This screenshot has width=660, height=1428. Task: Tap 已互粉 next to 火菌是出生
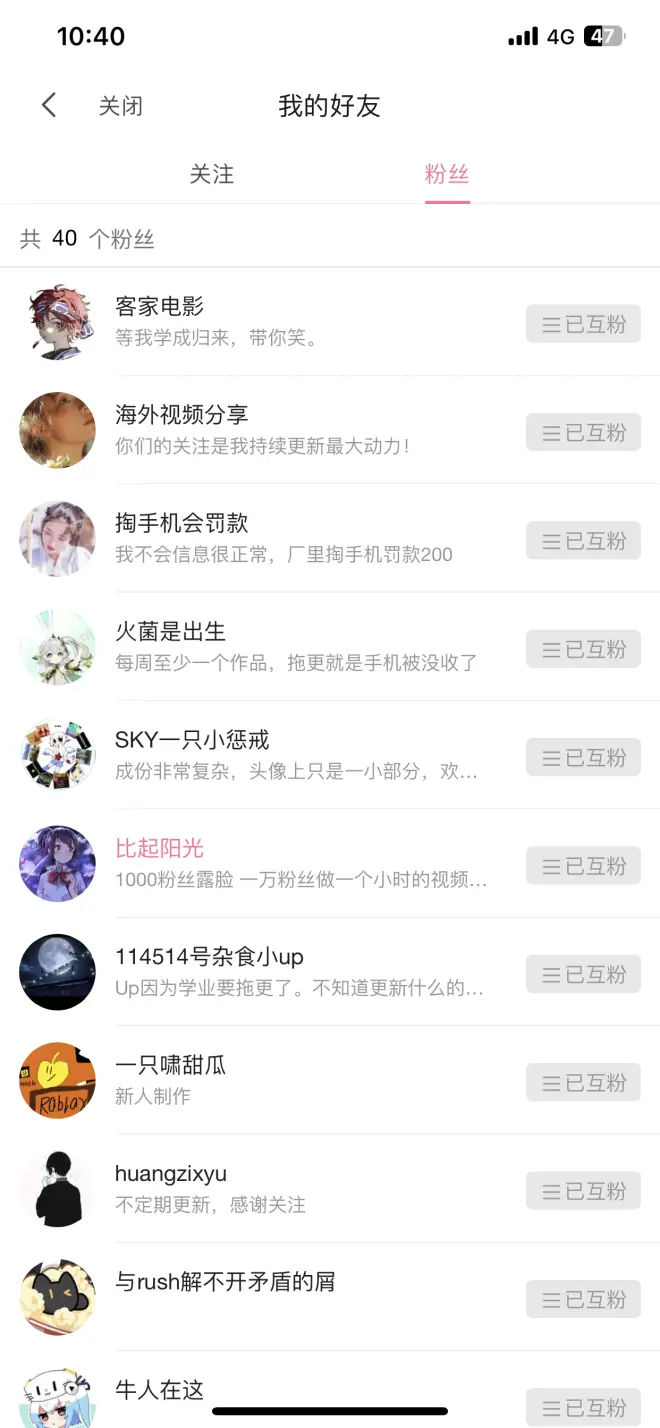click(583, 650)
